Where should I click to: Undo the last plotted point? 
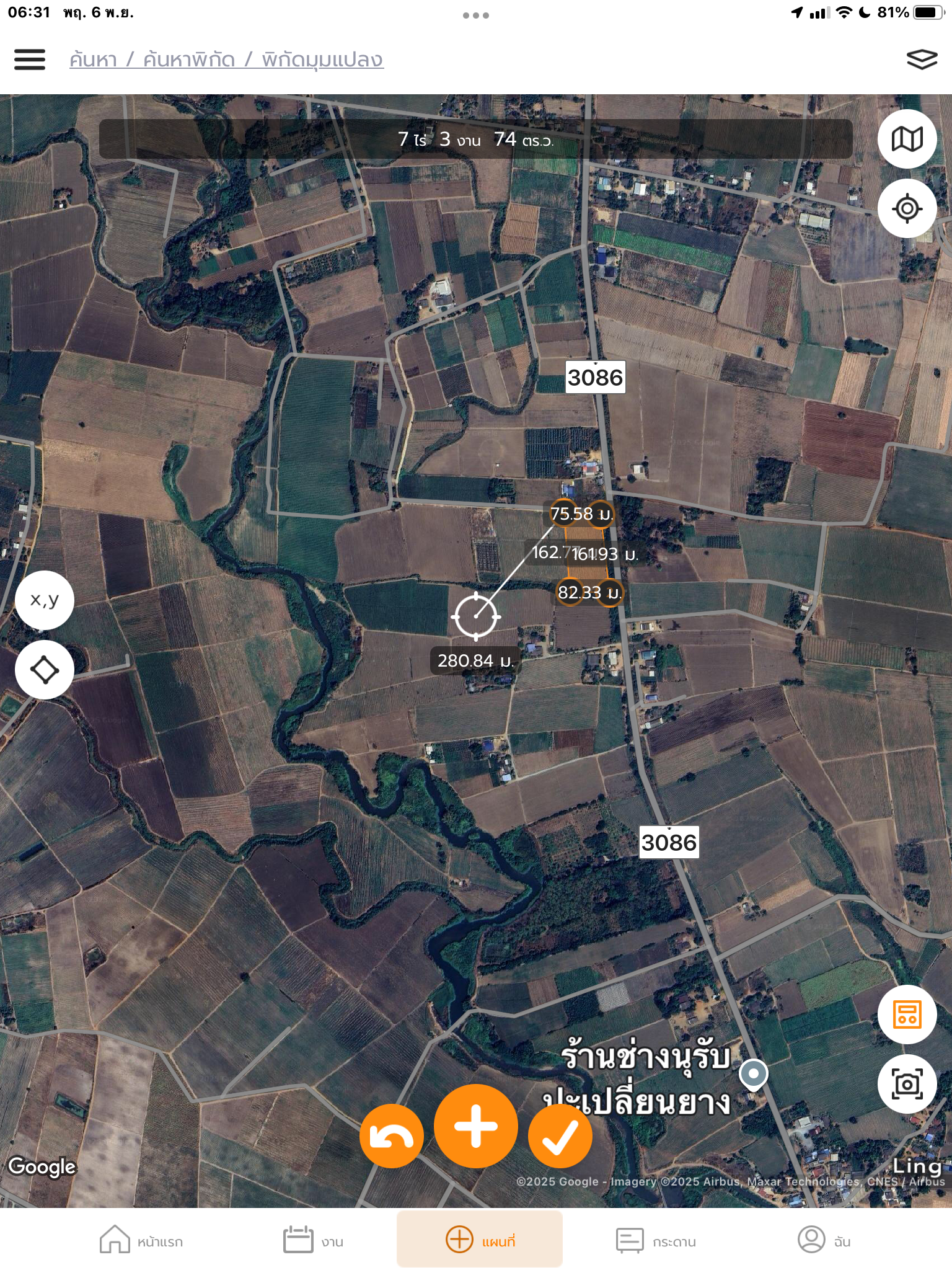click(x=392, y=1136)
